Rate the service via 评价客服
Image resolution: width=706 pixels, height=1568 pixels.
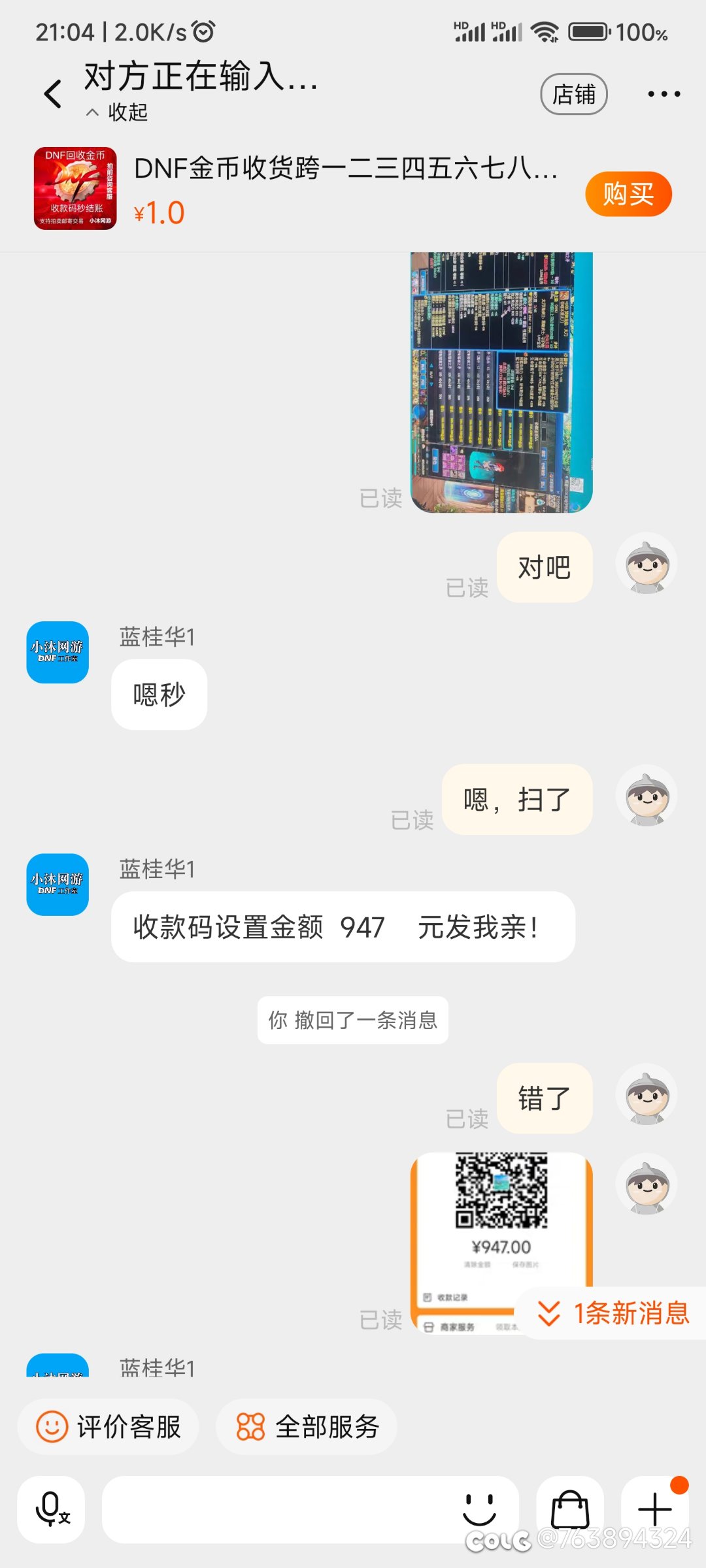109,1427
